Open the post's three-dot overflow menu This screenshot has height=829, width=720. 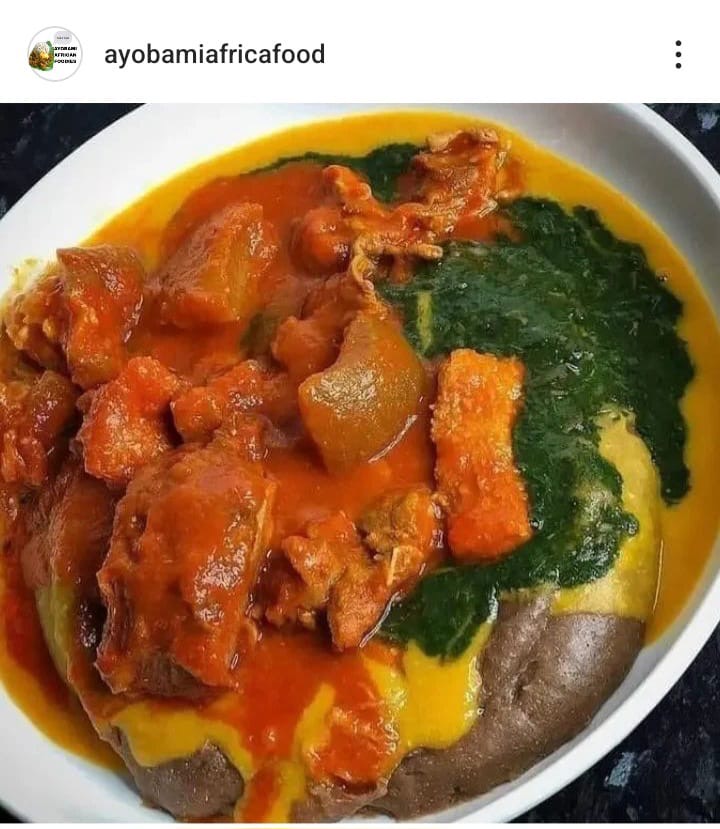point(678,54)
